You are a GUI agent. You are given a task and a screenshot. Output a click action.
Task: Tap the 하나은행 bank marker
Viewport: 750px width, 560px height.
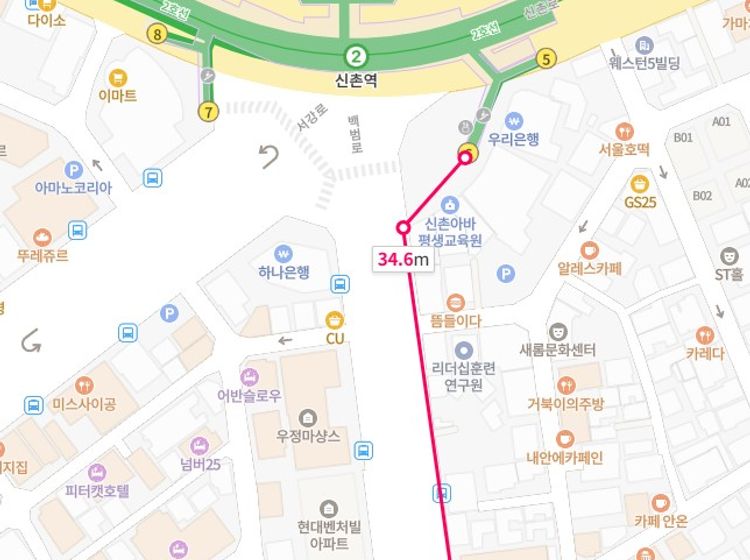pos(284,254)
